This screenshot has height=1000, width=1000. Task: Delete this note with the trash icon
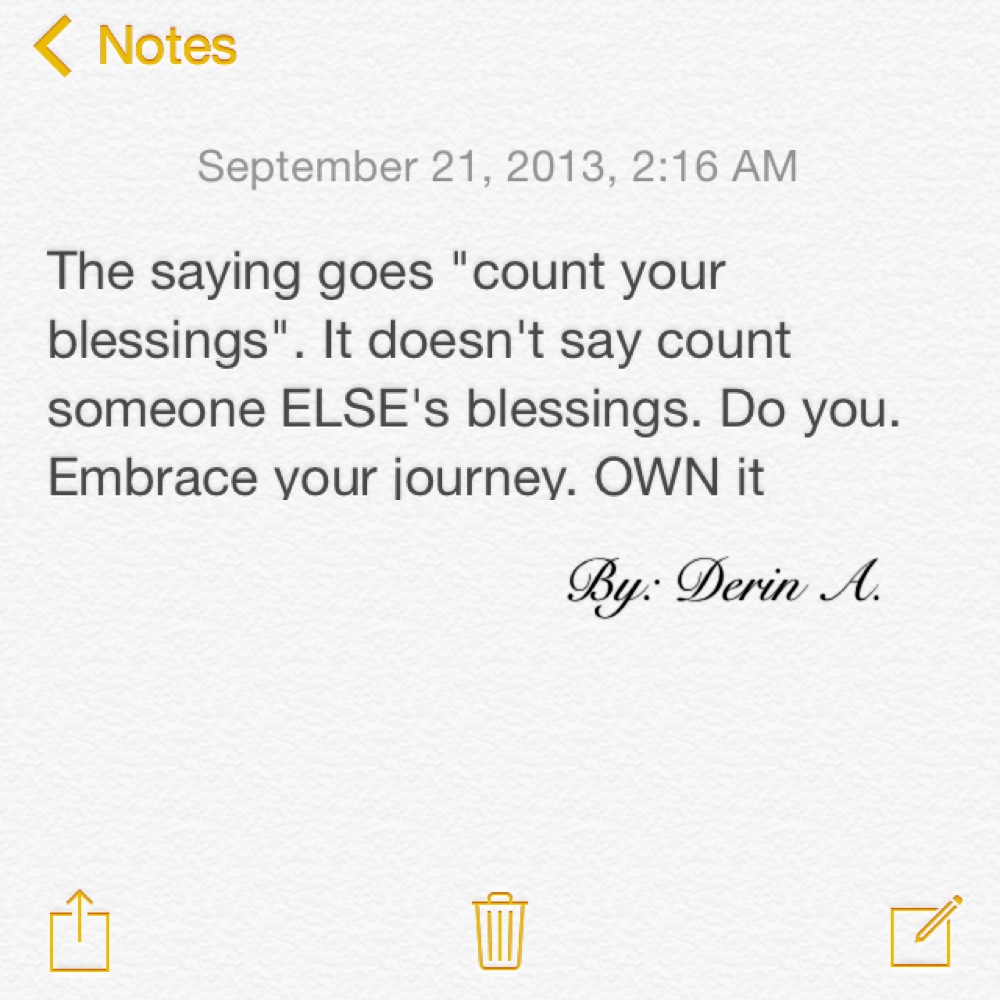click(499, 932)
